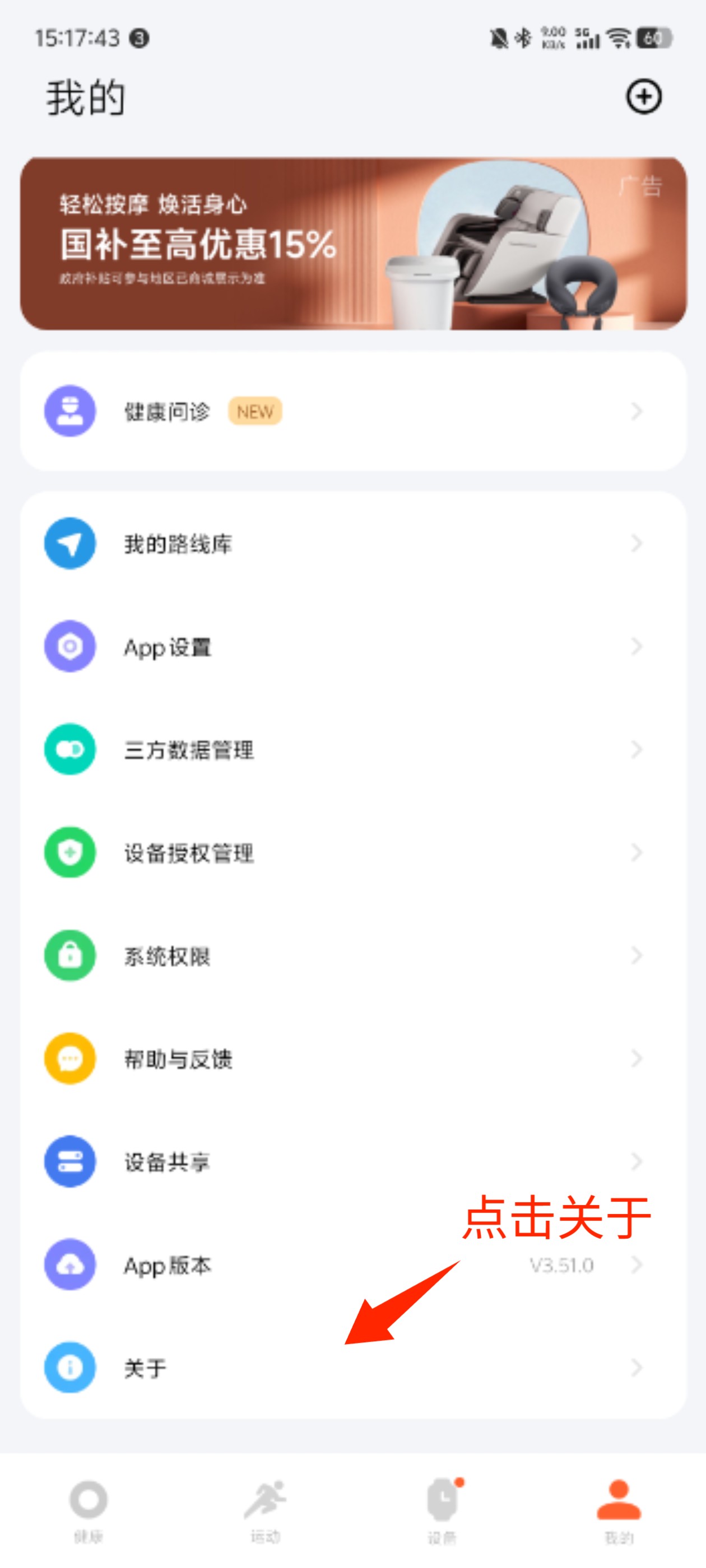Open the 关于 page
This screenshot has width=706, height=1568.
click(354, 1368)
